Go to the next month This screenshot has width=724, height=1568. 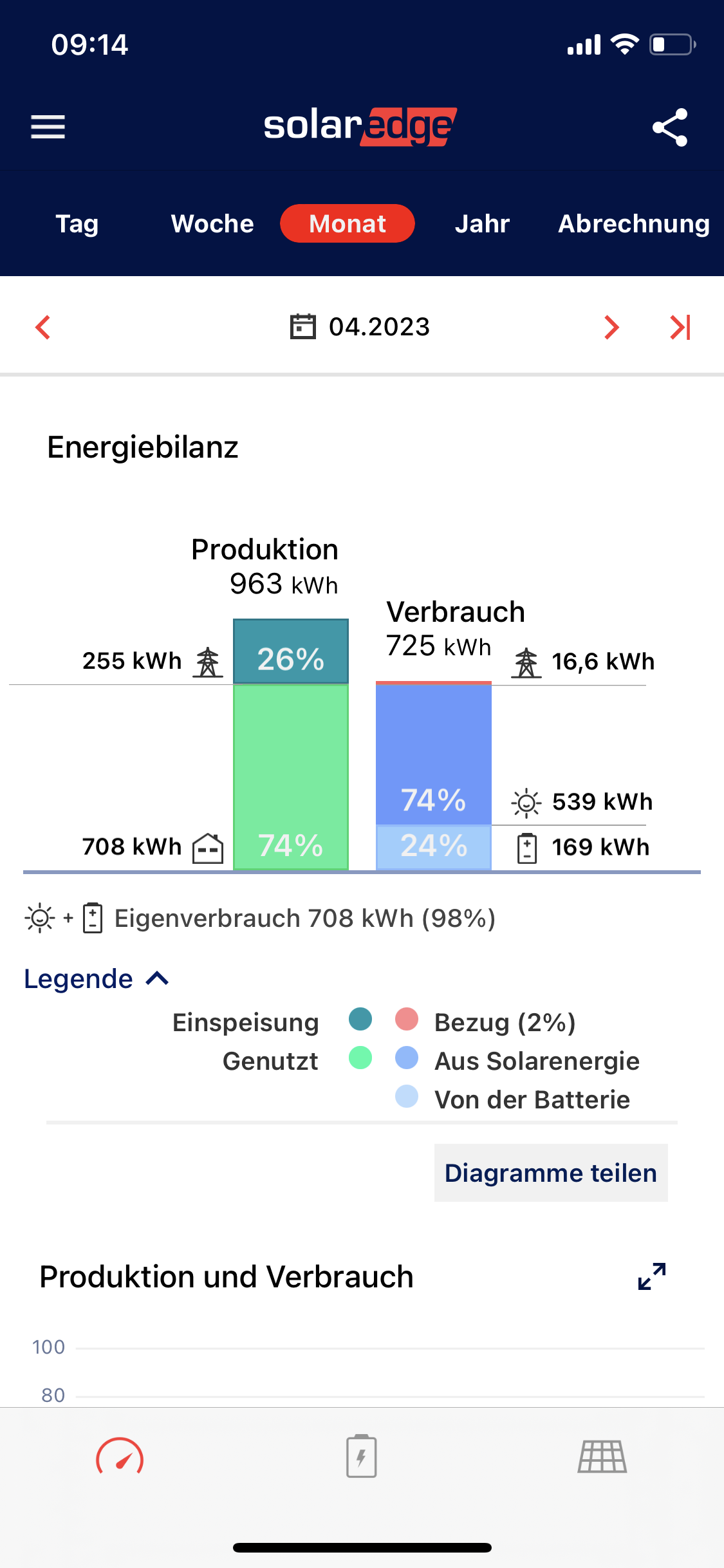coord(611,327)
